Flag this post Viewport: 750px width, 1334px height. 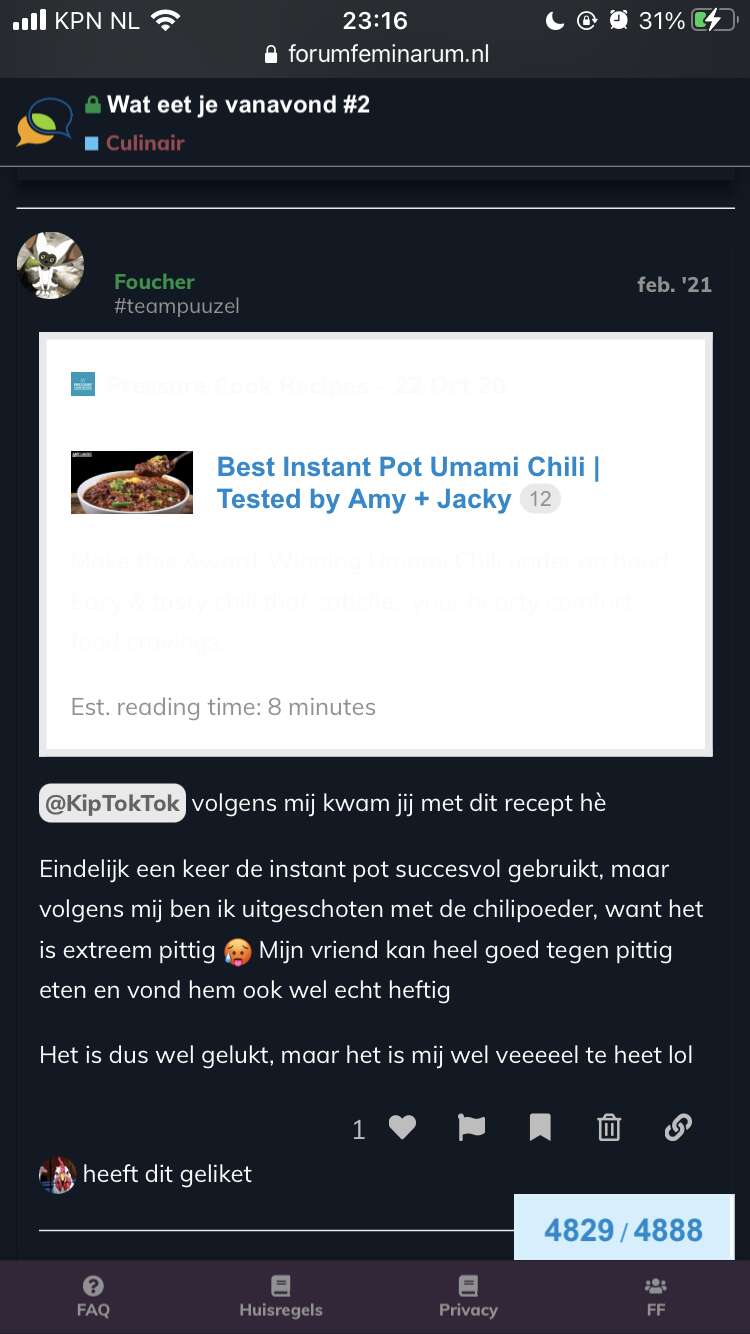(471, 1128)
